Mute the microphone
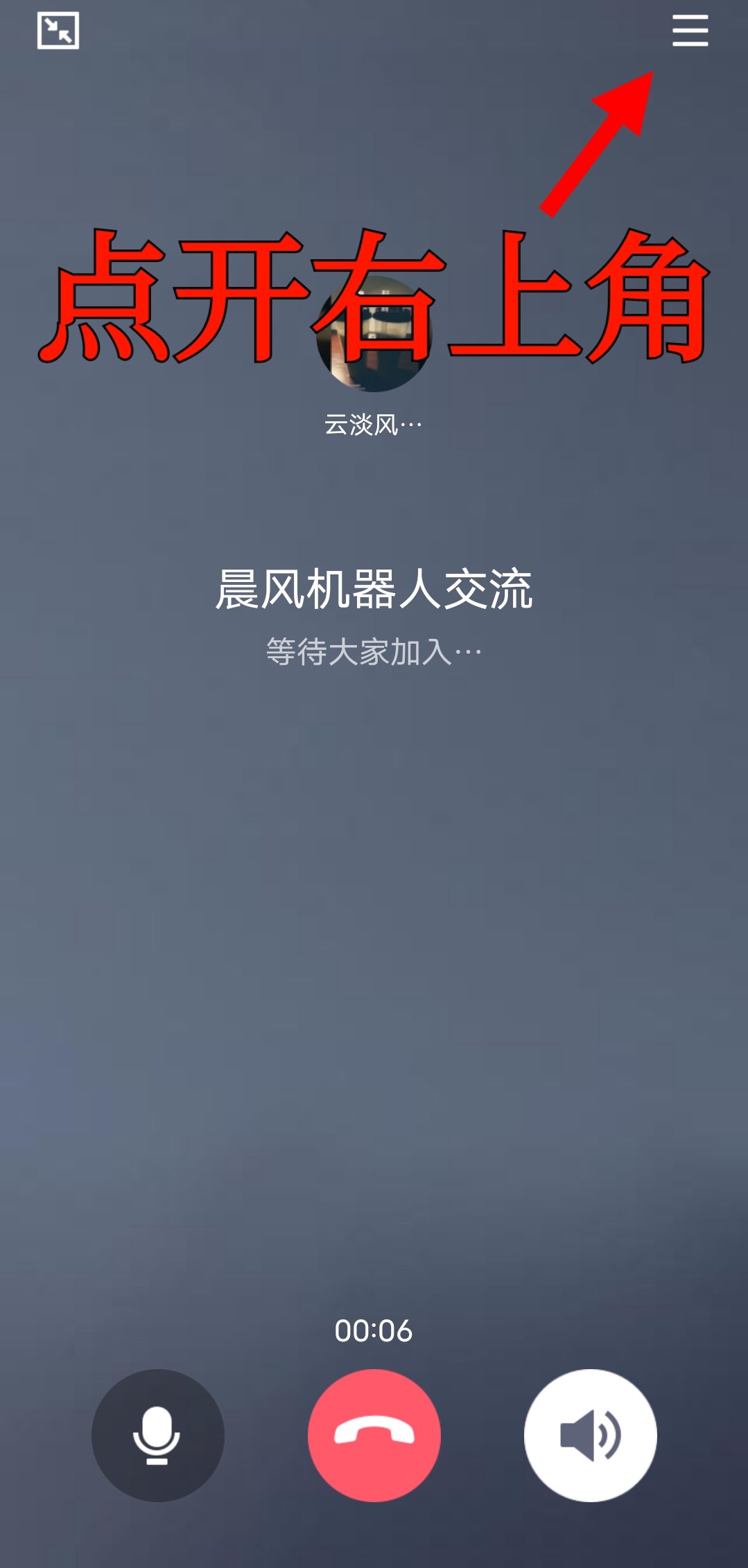The width and height of the screenshot is (748, 1568). tap(158, 1435)
